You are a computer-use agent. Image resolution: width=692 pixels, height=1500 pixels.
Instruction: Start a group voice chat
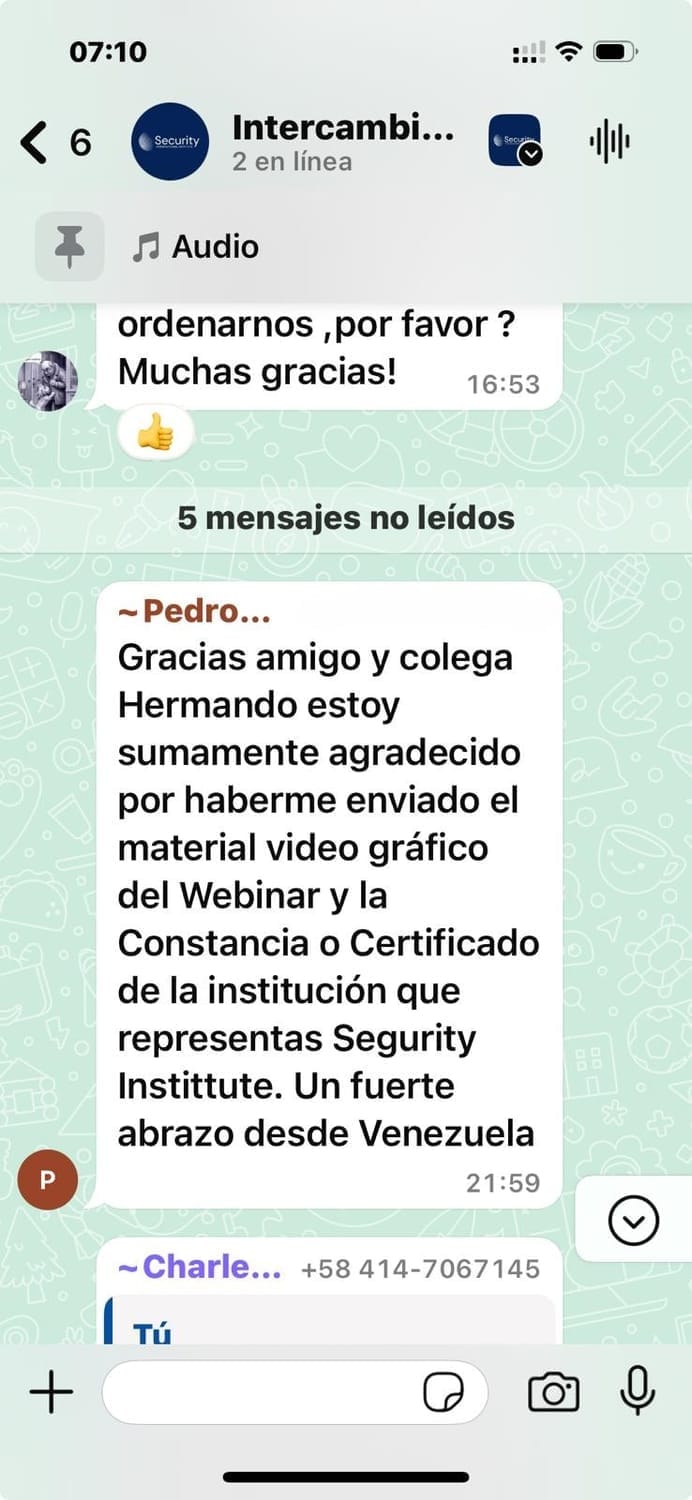[x=609, y=141]
